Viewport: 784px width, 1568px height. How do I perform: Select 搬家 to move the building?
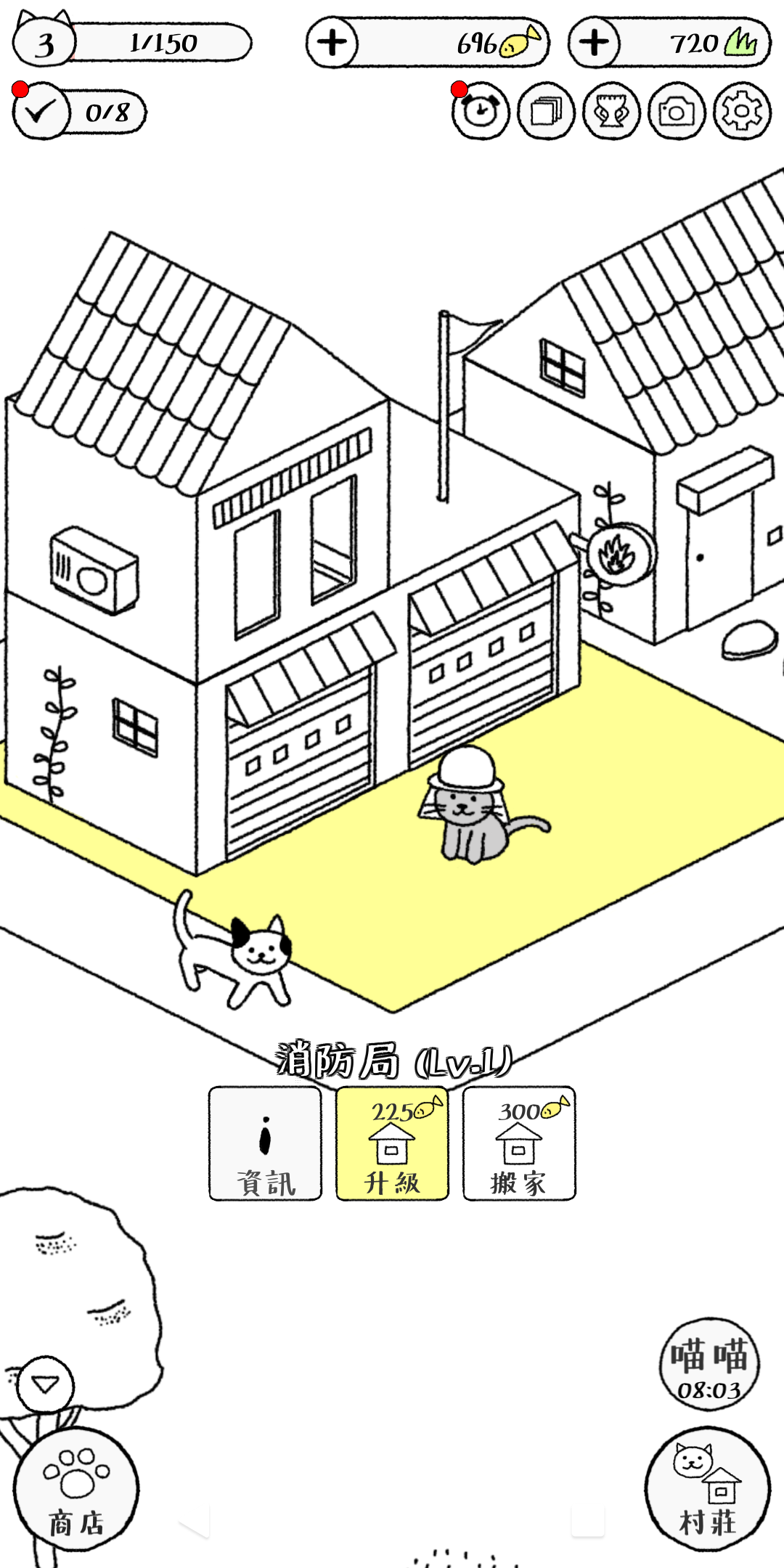(519, 1143)
